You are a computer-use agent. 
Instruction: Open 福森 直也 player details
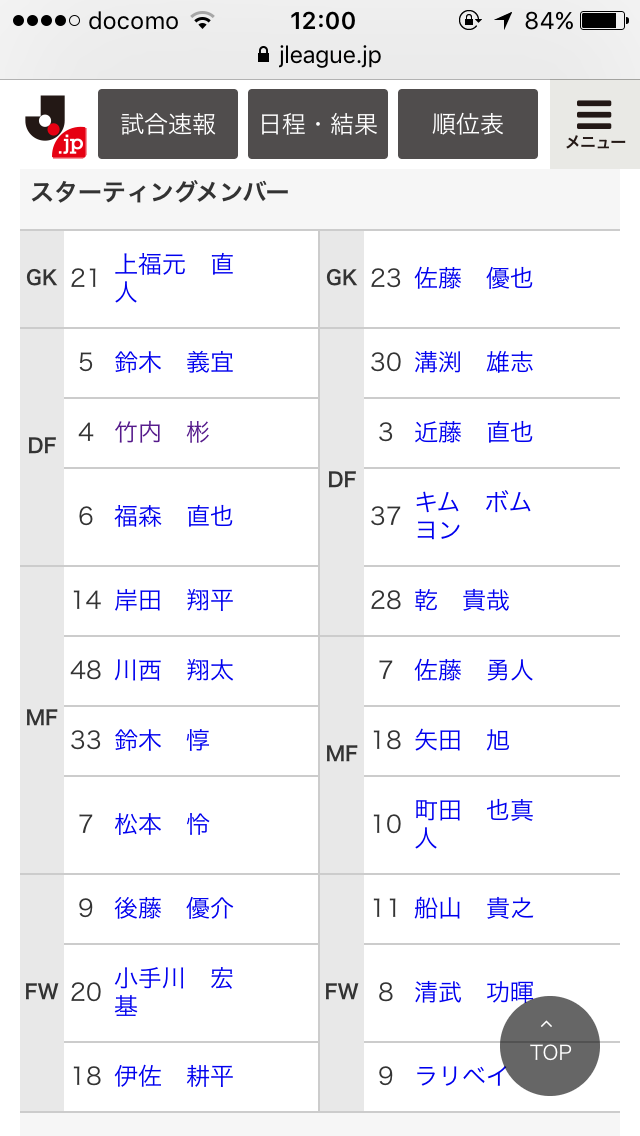(x=174, y=517)
